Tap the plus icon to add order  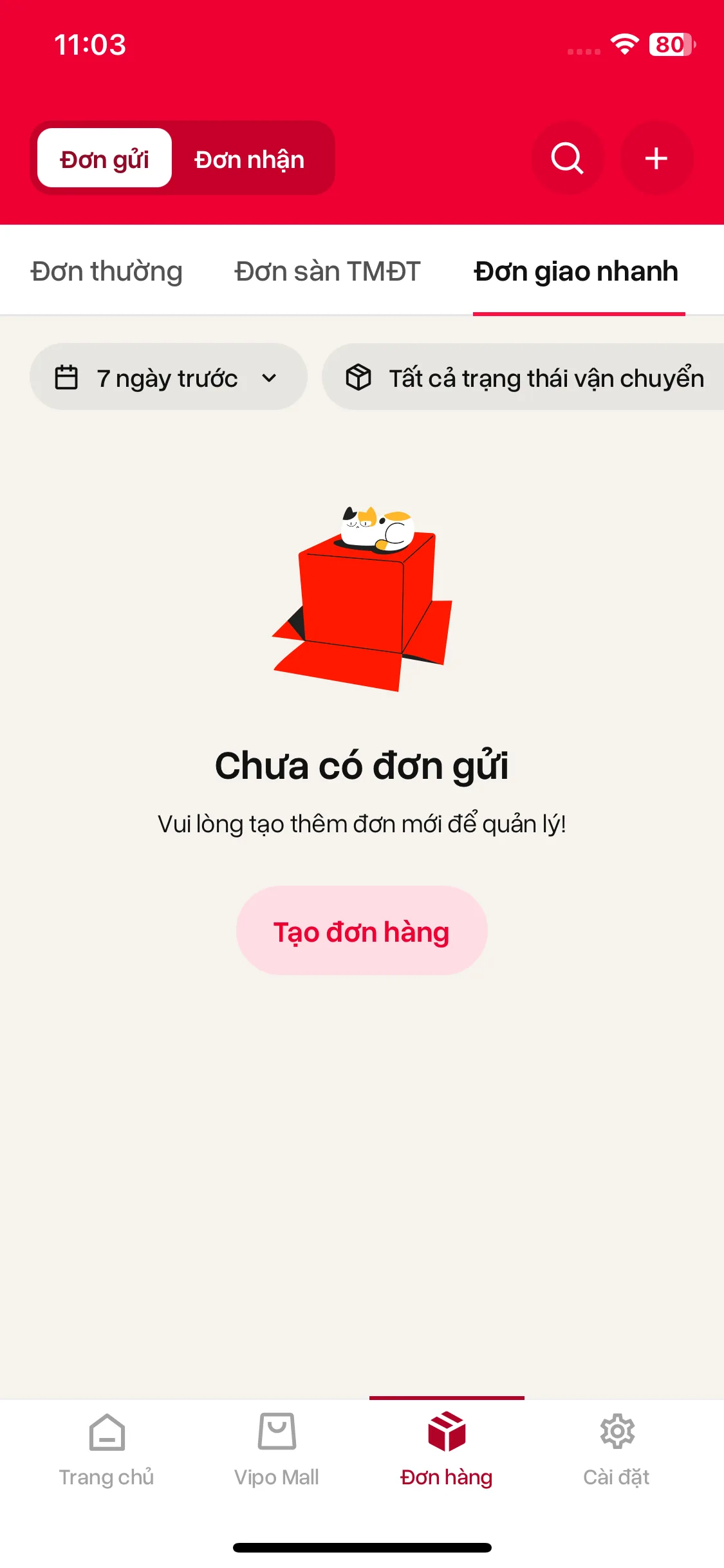click(x=656, y=158)
